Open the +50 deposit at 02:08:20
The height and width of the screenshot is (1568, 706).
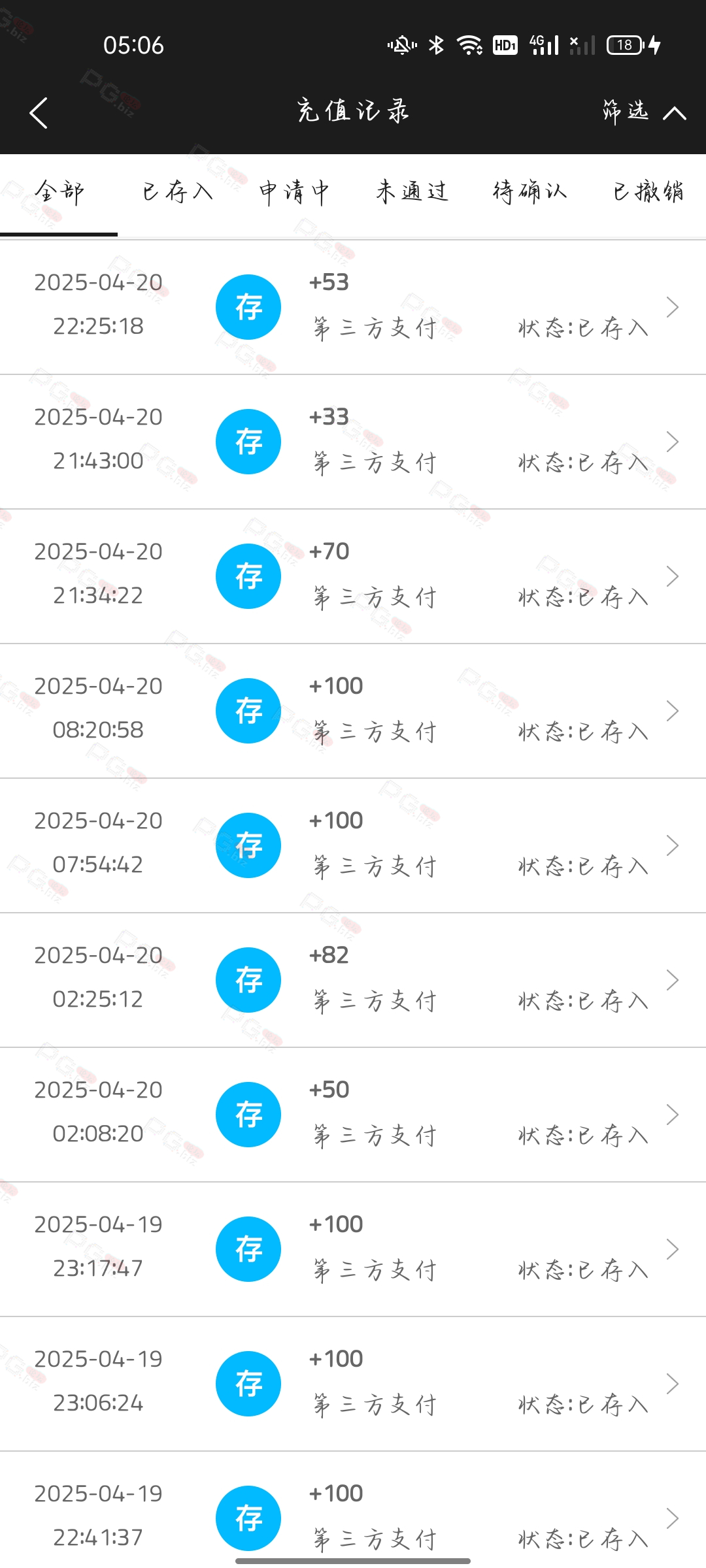click(353, 1115)
